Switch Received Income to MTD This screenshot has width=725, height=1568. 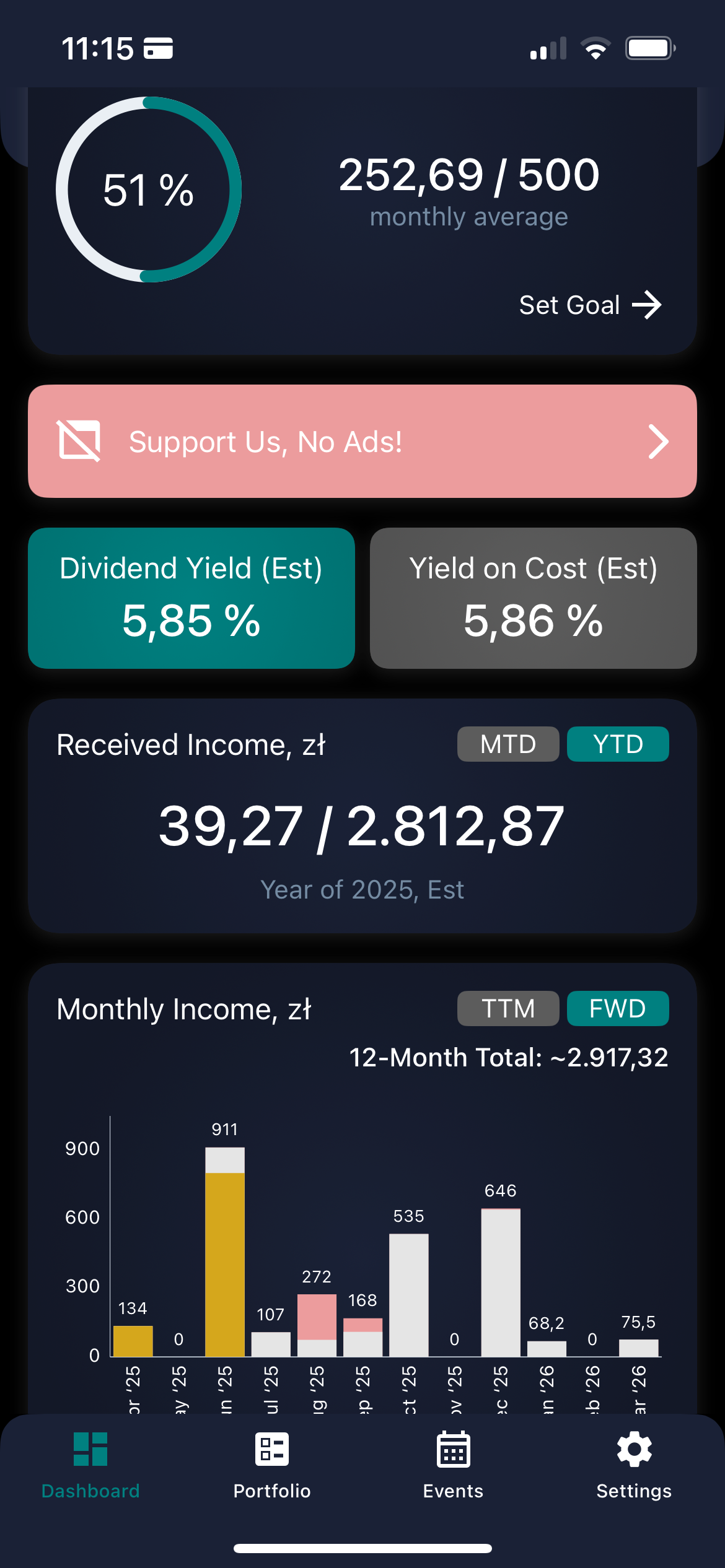508,744
